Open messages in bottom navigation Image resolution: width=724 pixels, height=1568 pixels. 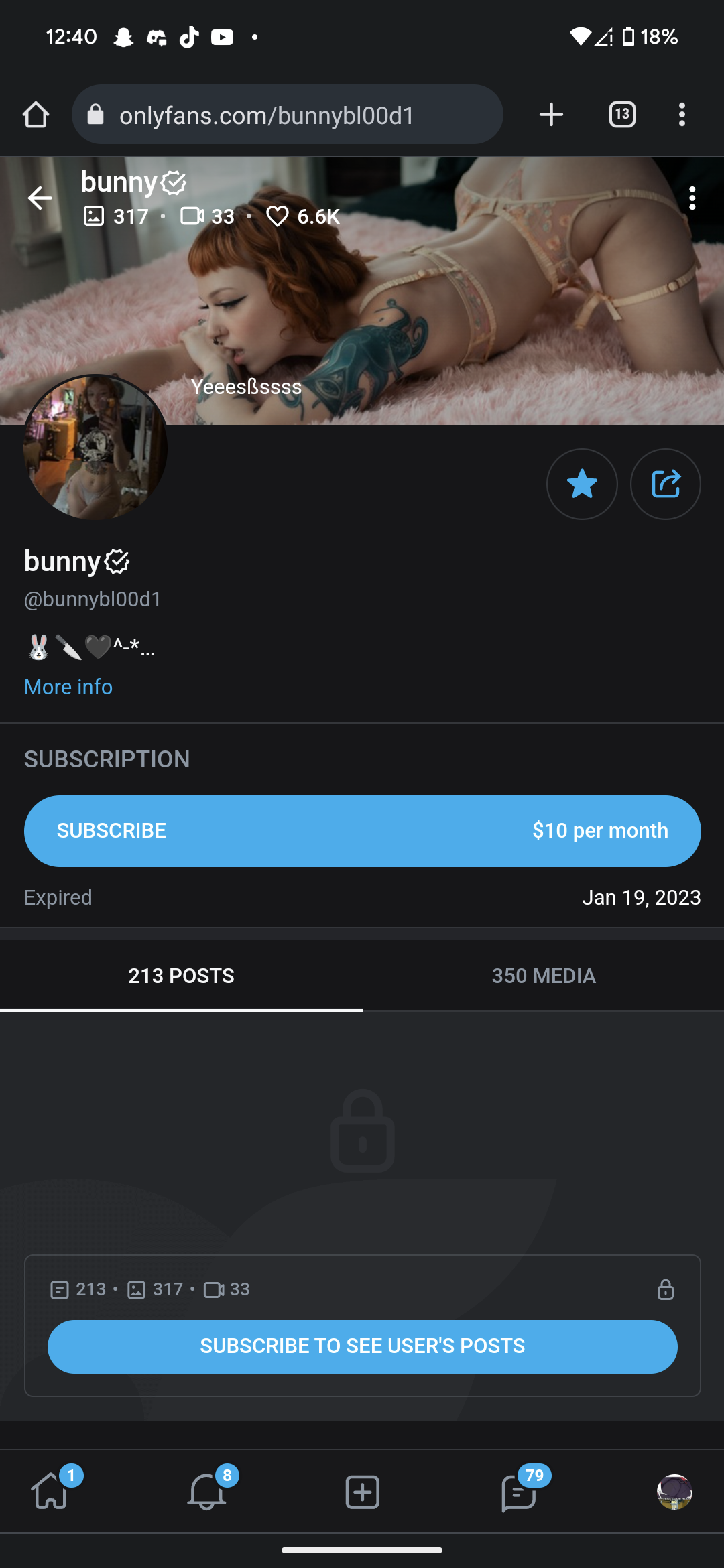[x=518, y=1493]
